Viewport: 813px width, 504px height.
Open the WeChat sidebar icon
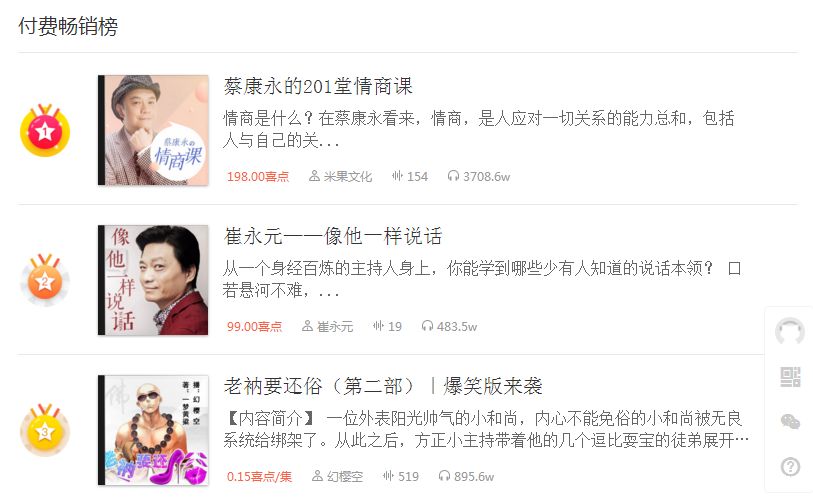click(790, 422)
